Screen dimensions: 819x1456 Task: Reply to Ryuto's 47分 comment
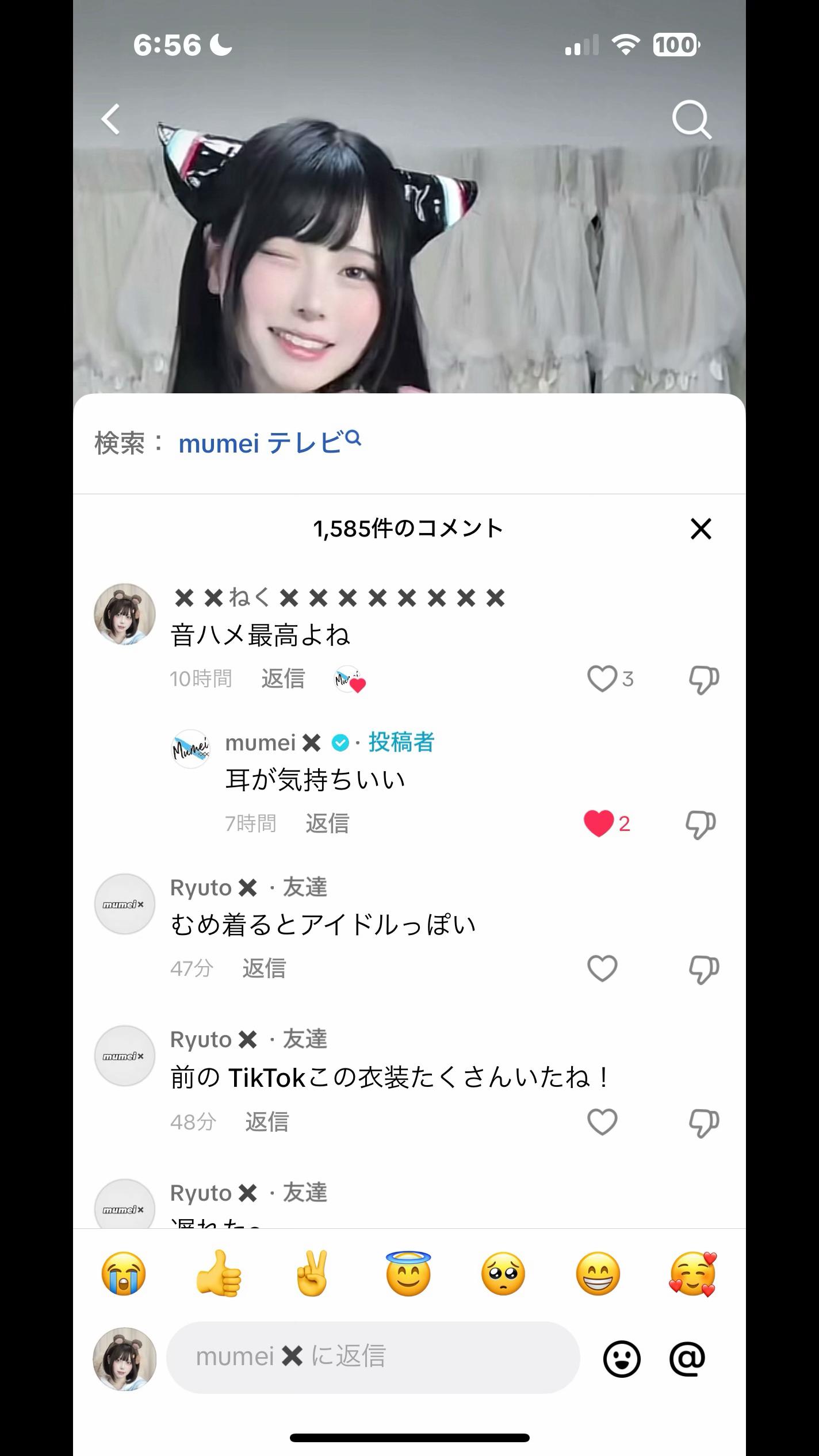(263, 968)
